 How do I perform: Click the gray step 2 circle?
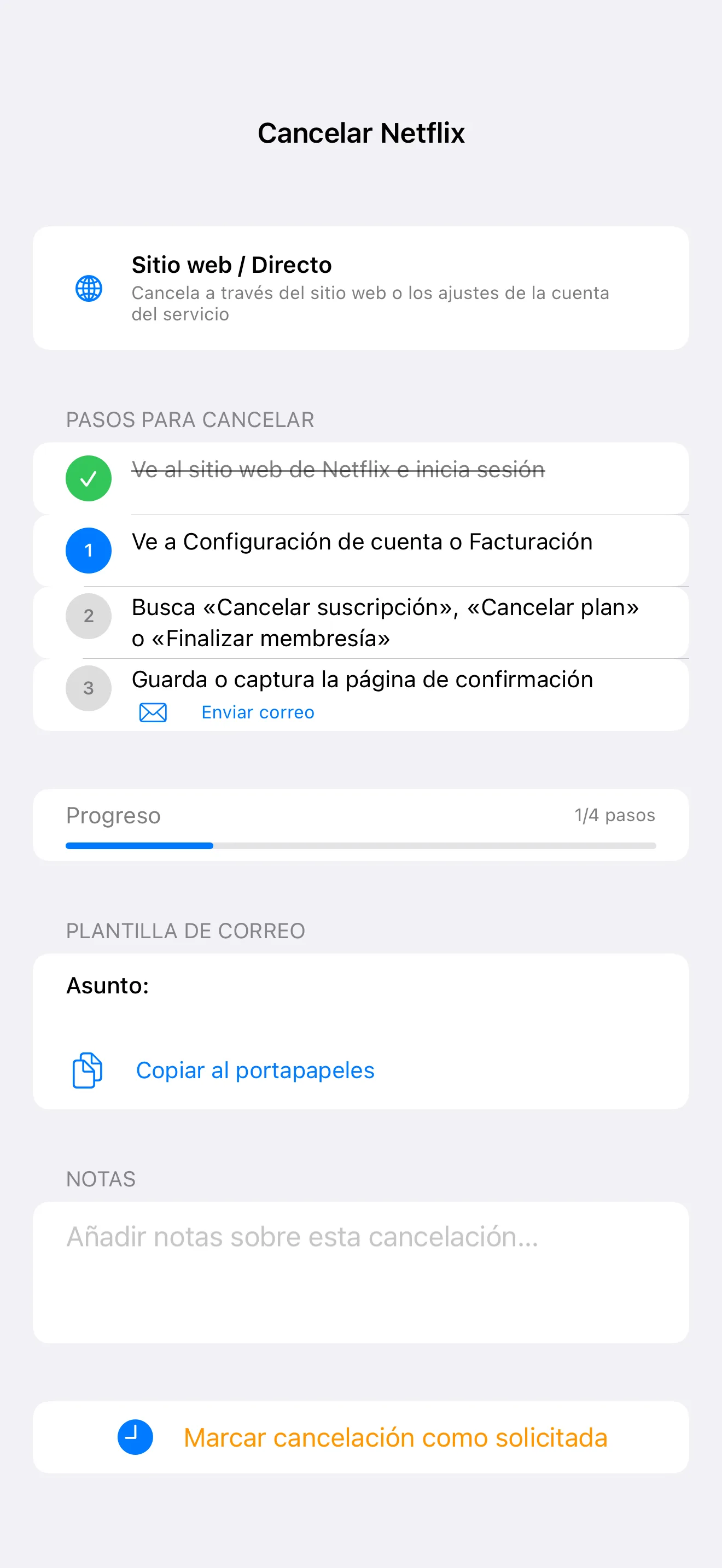coord(88,616)
